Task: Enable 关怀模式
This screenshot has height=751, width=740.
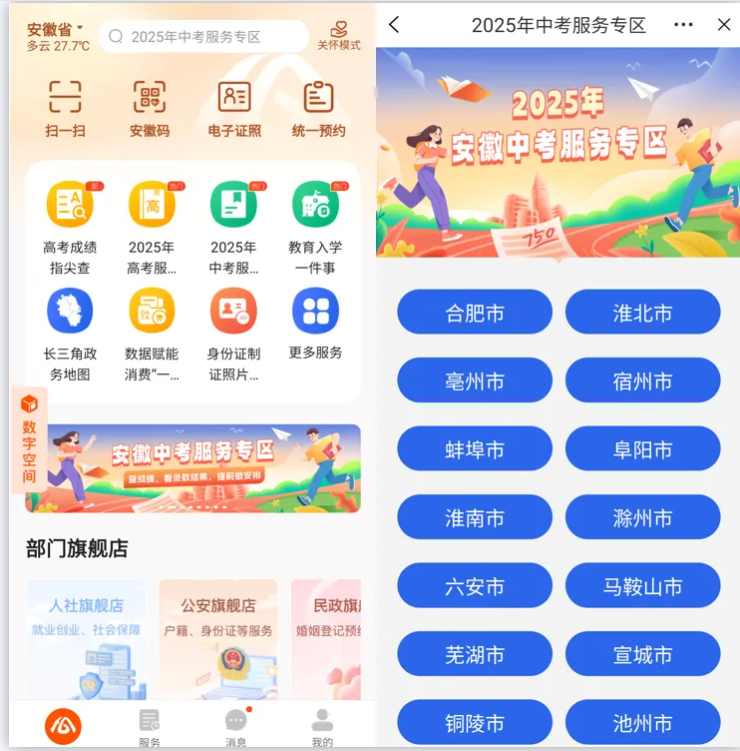Action: [x=339, y=36]
